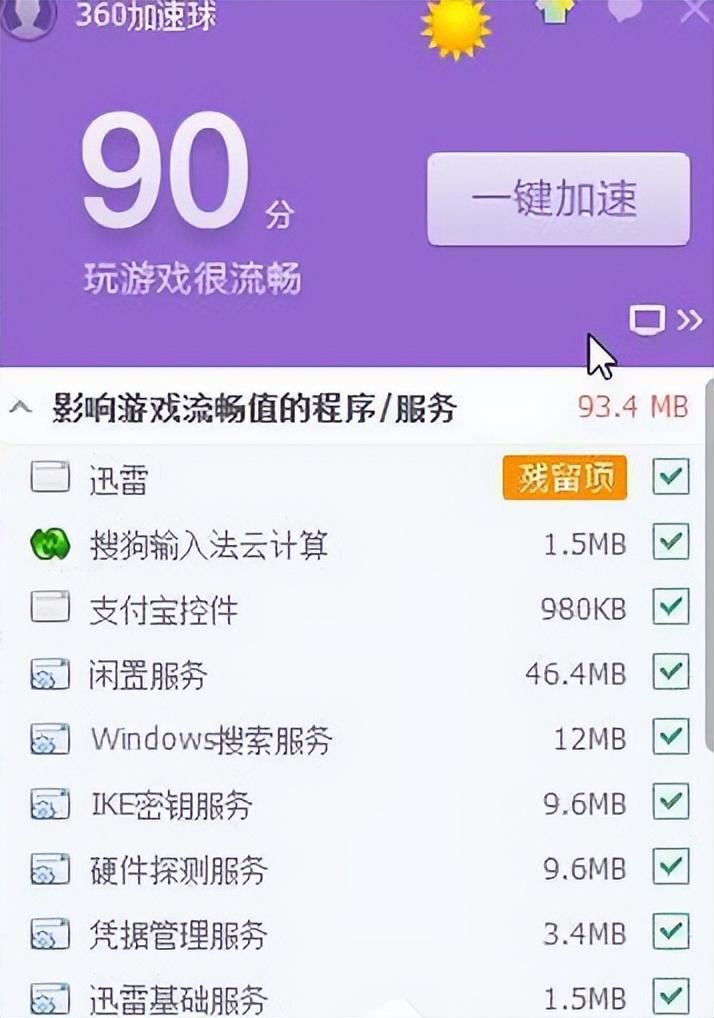714x1018 pixels.
Task: Collapse the 影响游戏流畅值的程序/服务 section
Action: (20, 408)
